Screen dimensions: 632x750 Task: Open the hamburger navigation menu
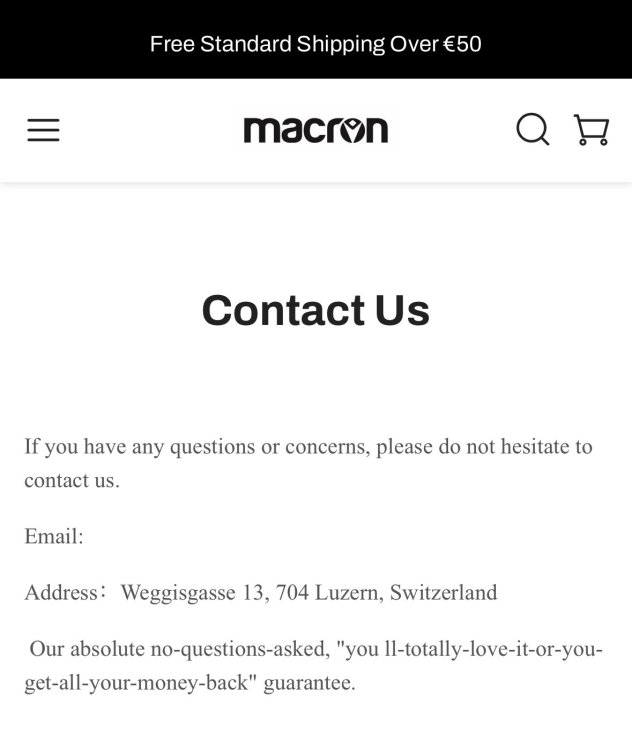(x=43, y=130)
